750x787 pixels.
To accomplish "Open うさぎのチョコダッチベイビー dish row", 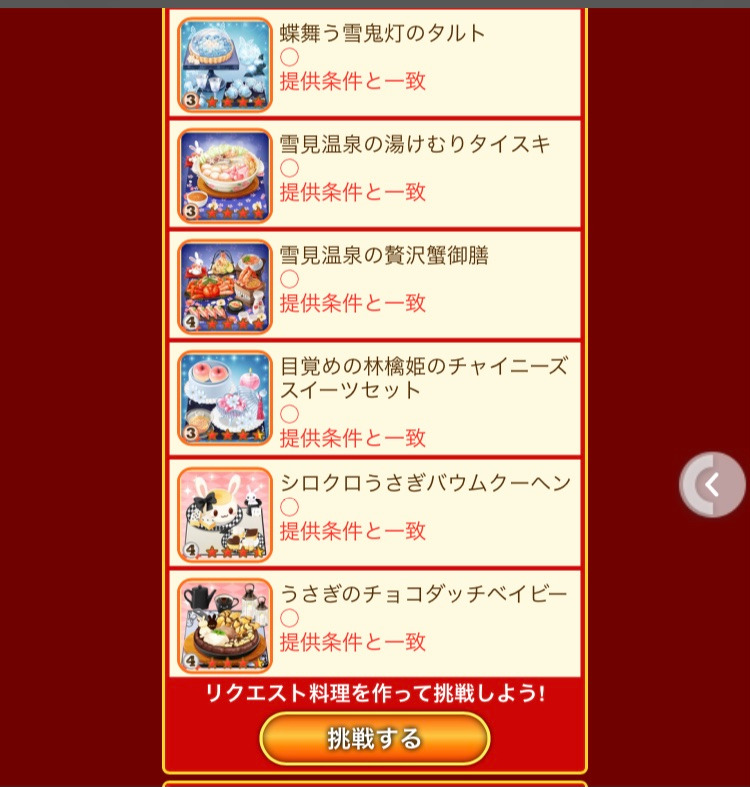I will tap(375, 624).
